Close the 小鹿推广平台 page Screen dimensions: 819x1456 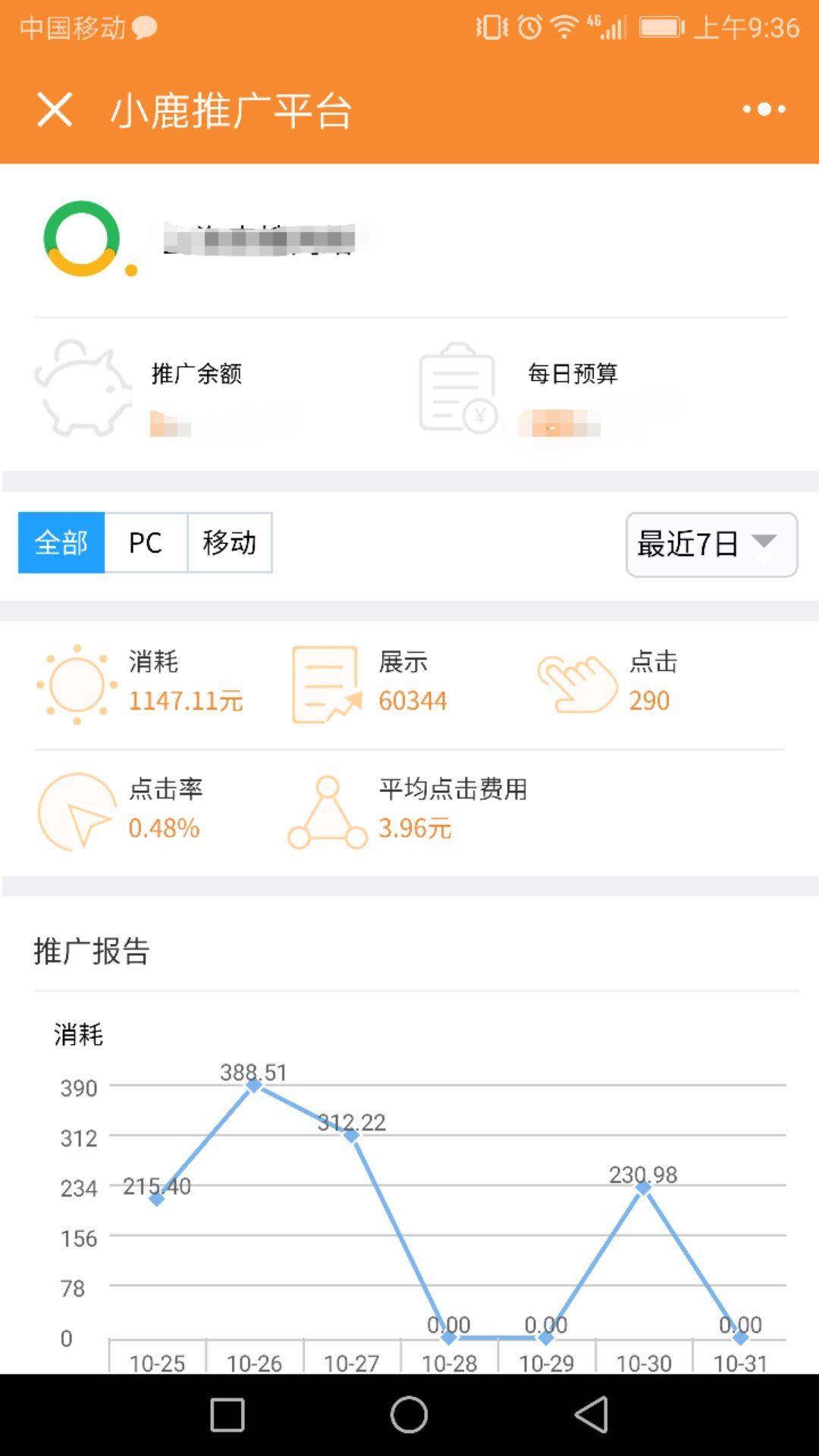[55, 110]
